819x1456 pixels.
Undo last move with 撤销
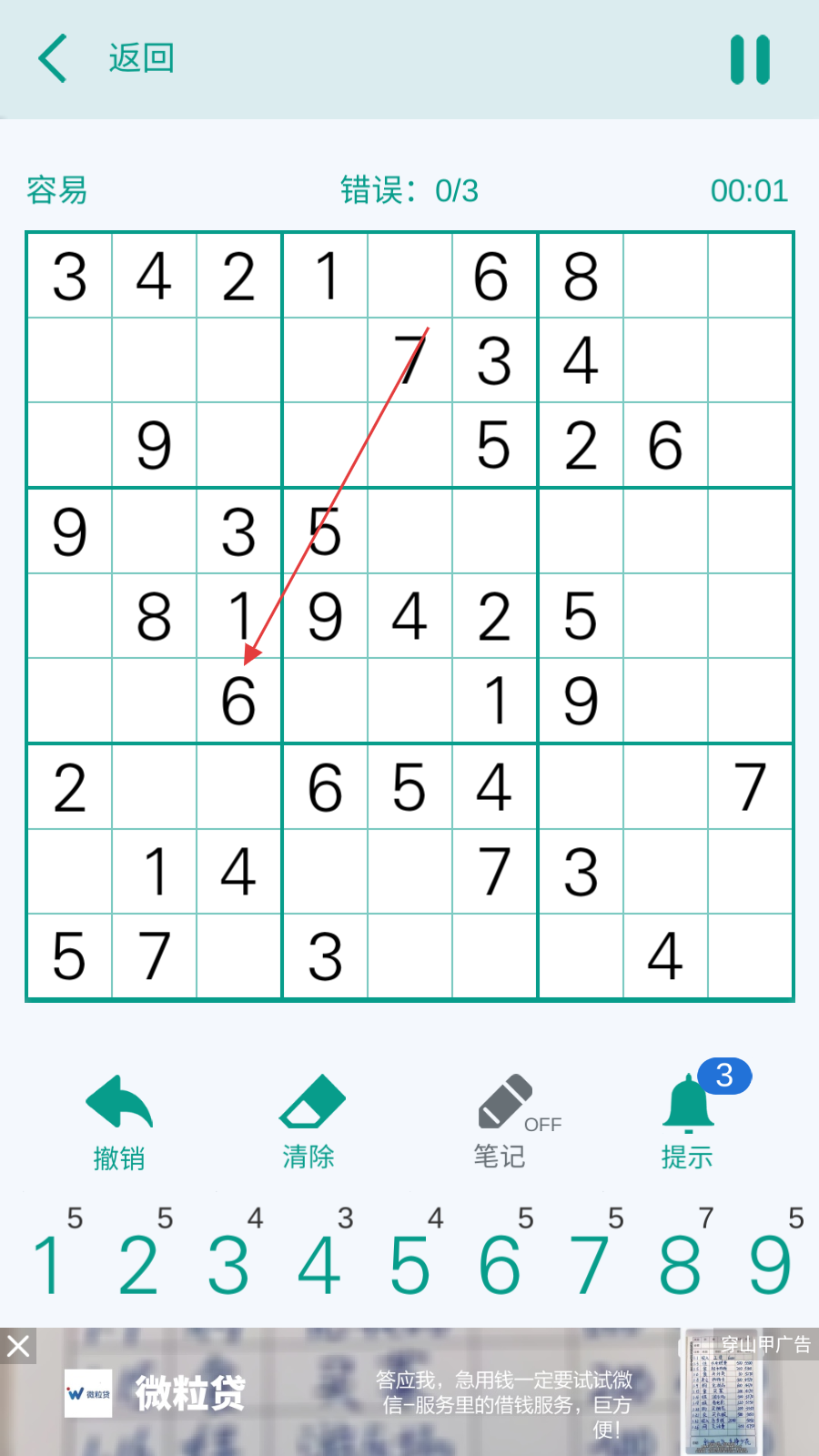(119, 1122)
